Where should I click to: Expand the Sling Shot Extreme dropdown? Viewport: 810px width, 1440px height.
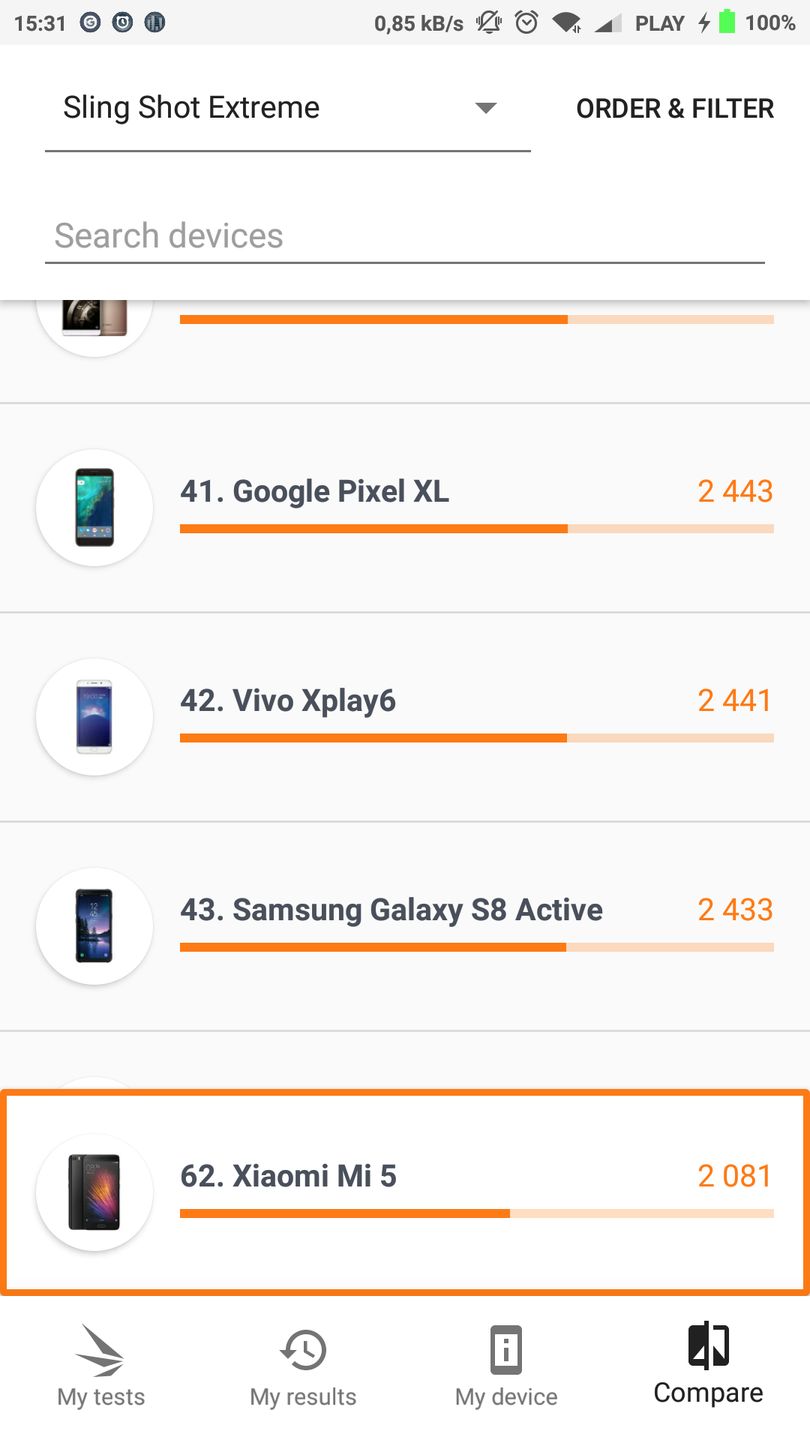click(x=287, y=109)
